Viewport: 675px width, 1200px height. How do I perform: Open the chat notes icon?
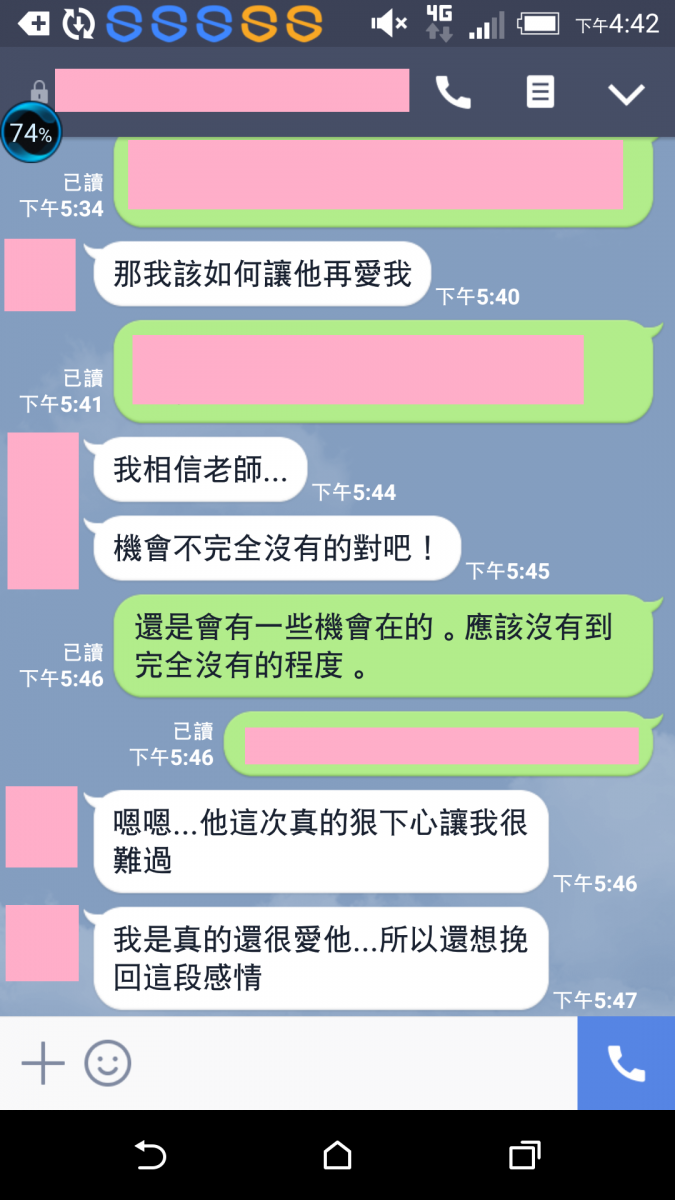pos(540,93)
